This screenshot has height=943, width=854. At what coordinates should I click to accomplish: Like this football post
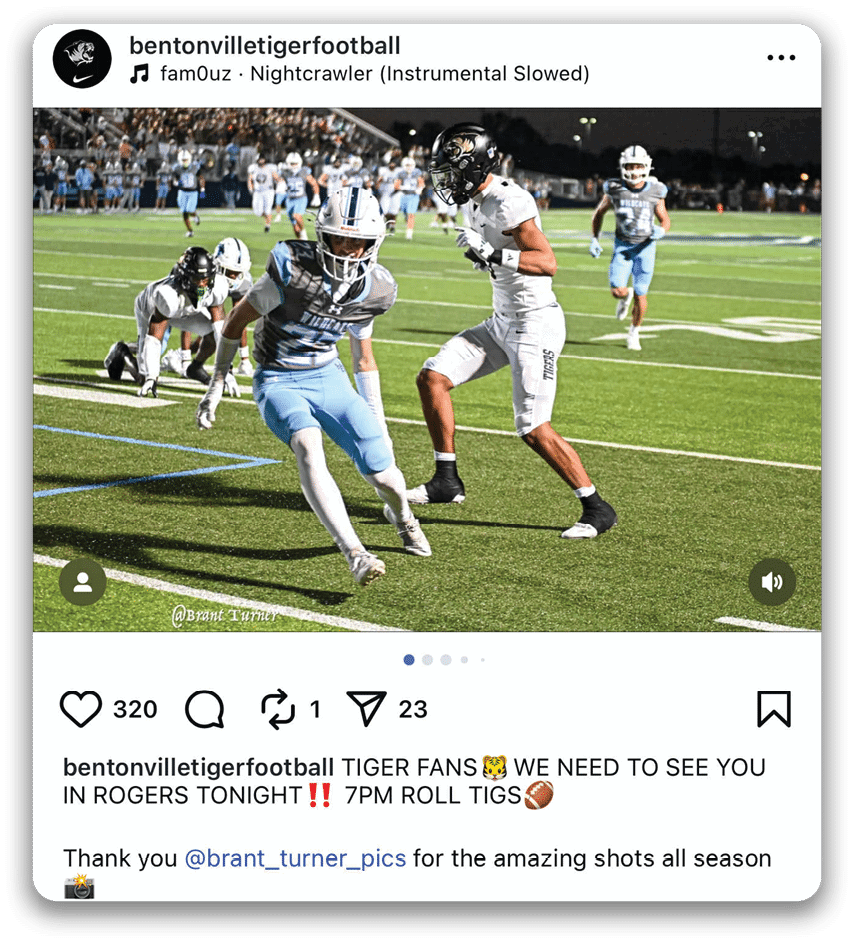click(81, 709)
